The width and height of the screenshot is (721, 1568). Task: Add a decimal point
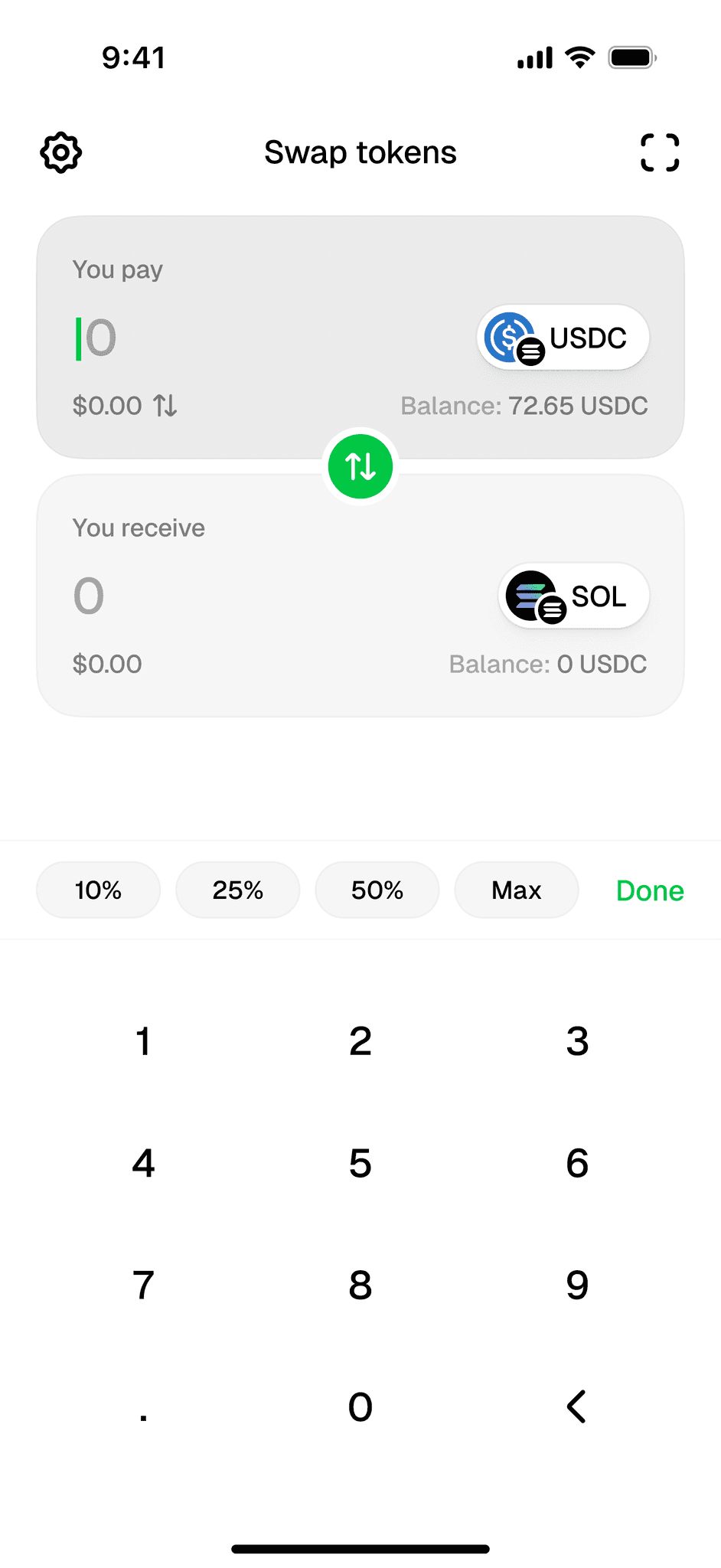(x=143, y=1409)
